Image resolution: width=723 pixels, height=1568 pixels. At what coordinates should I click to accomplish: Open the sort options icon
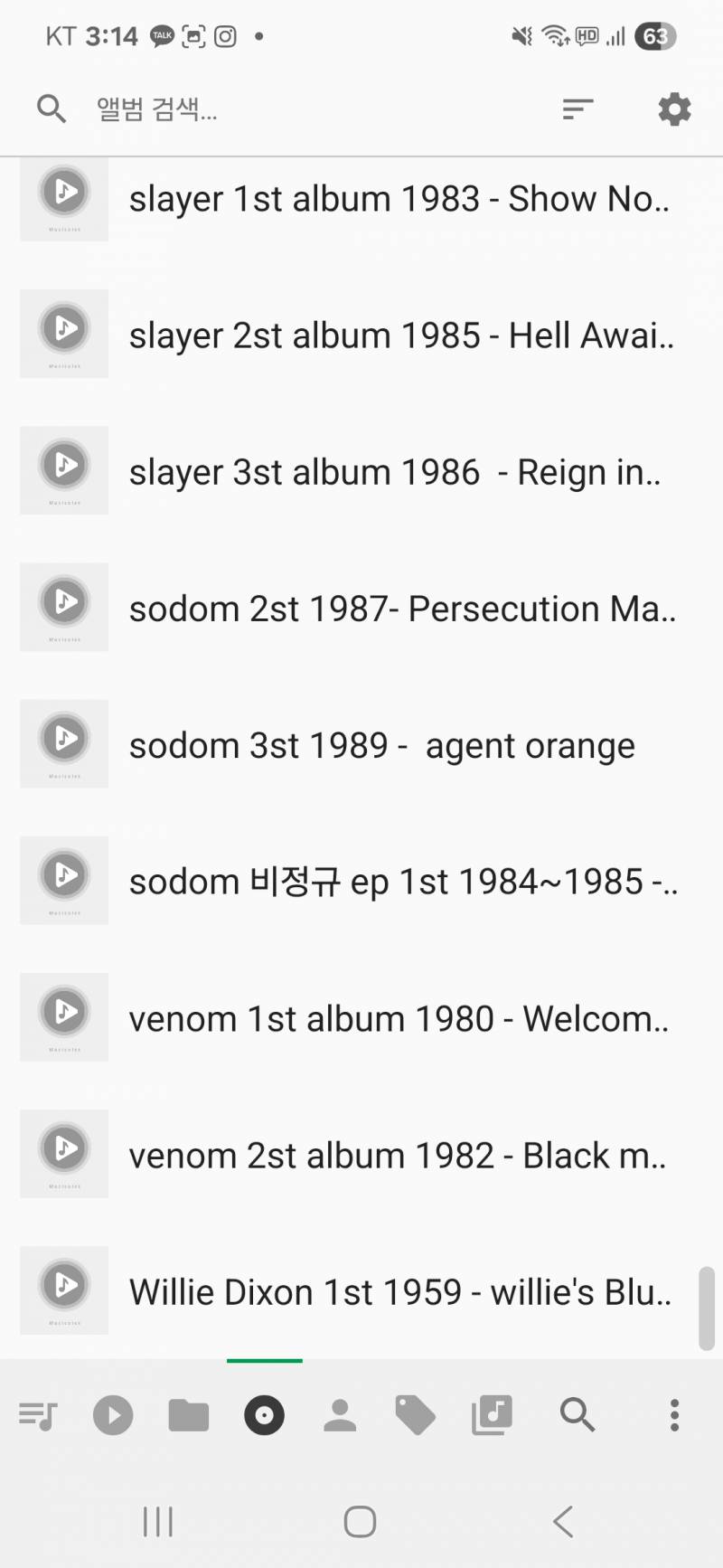coord(577,109)
